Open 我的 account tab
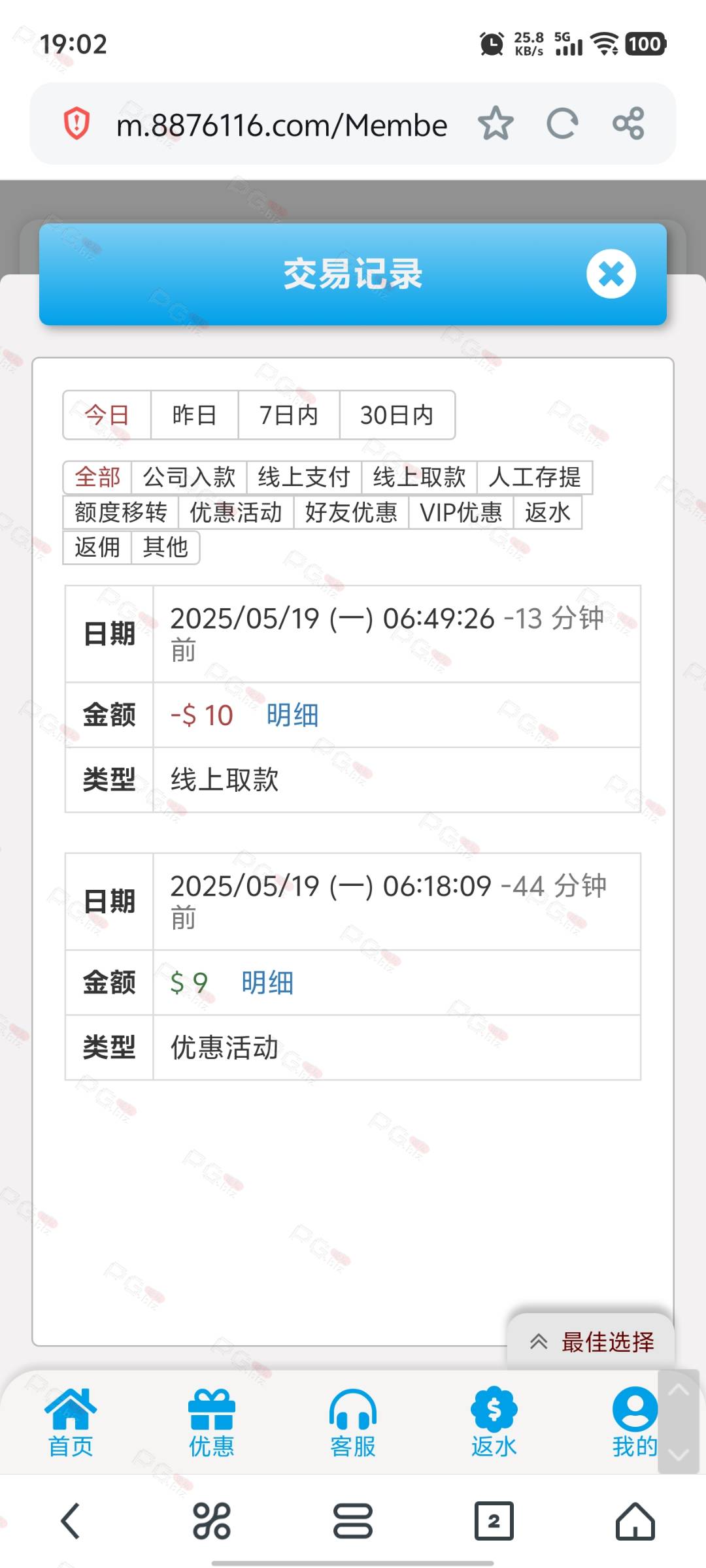 [x=634, y=1424]
